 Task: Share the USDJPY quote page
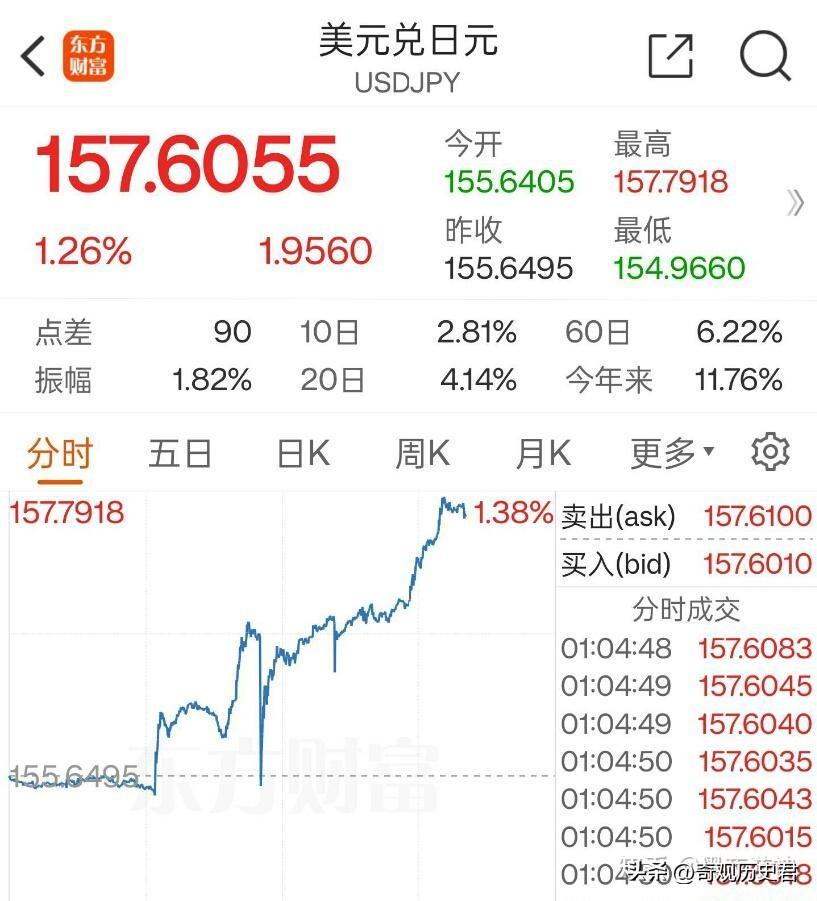tap(670, 56)
